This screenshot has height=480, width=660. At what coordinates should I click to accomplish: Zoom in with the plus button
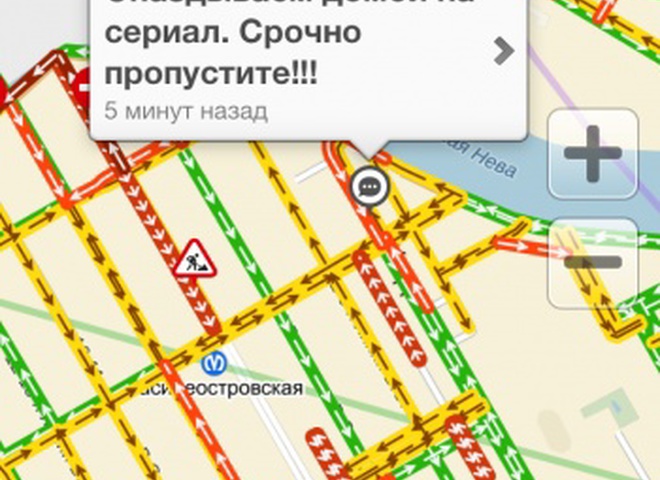click(593, 154)
